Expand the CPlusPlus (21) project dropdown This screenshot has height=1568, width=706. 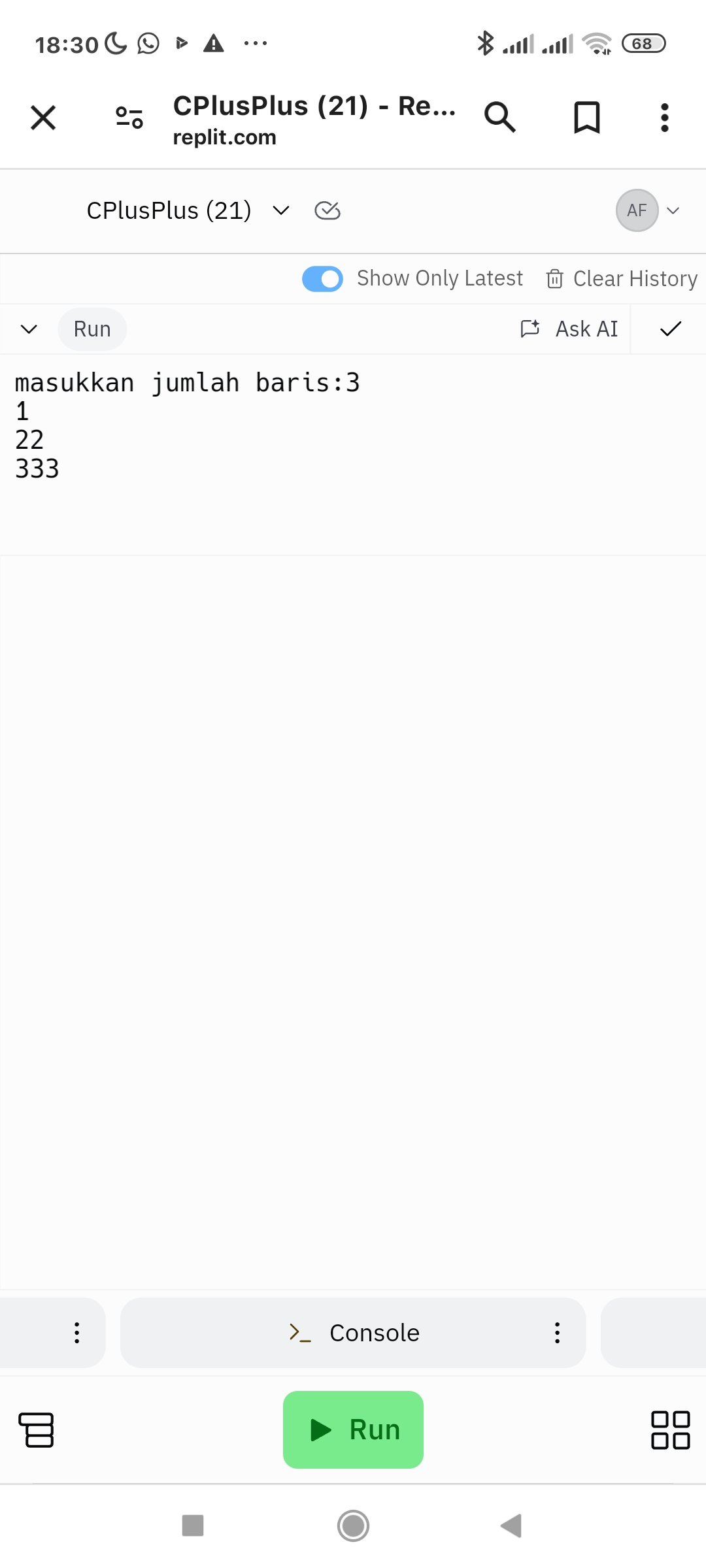tap(280, 211)
